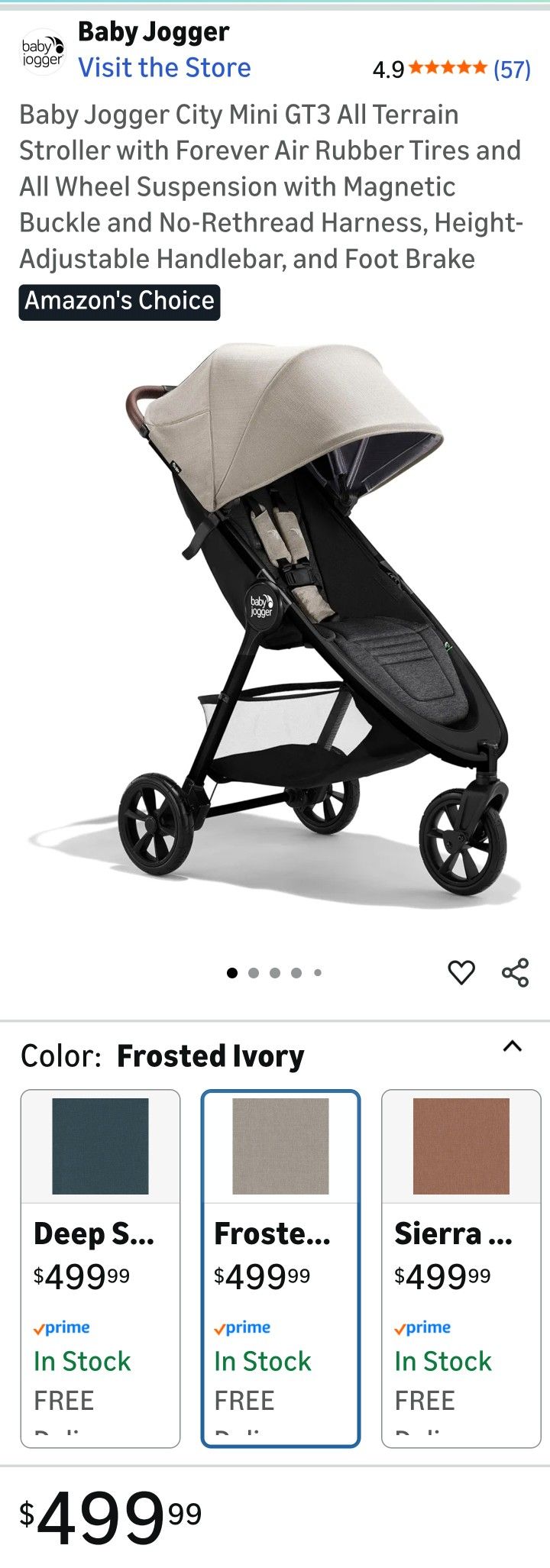Select the Deep S... color option
This screenshot has height=1568, width=550.
[100, 1267]
